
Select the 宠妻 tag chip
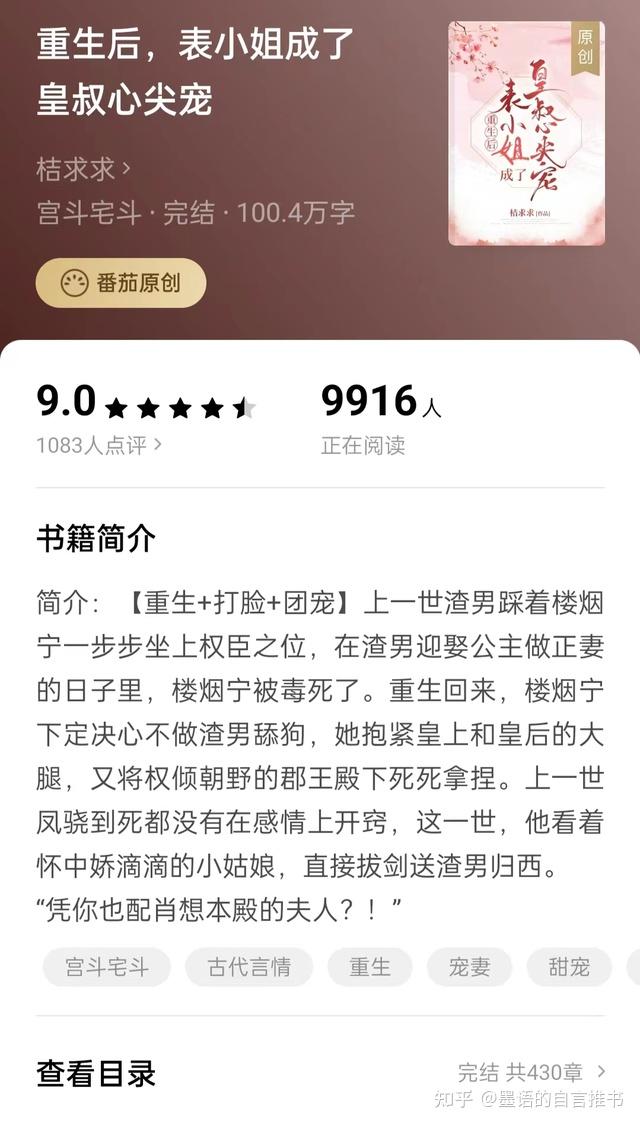[469, 967]
